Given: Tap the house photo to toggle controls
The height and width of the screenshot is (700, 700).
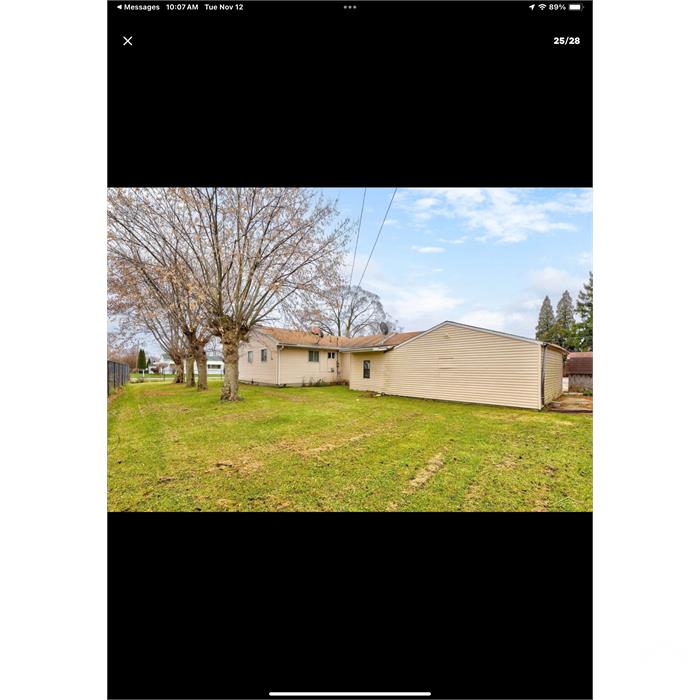Looking at the screenshot, I should pyautogui.click(x=350, y=350).
